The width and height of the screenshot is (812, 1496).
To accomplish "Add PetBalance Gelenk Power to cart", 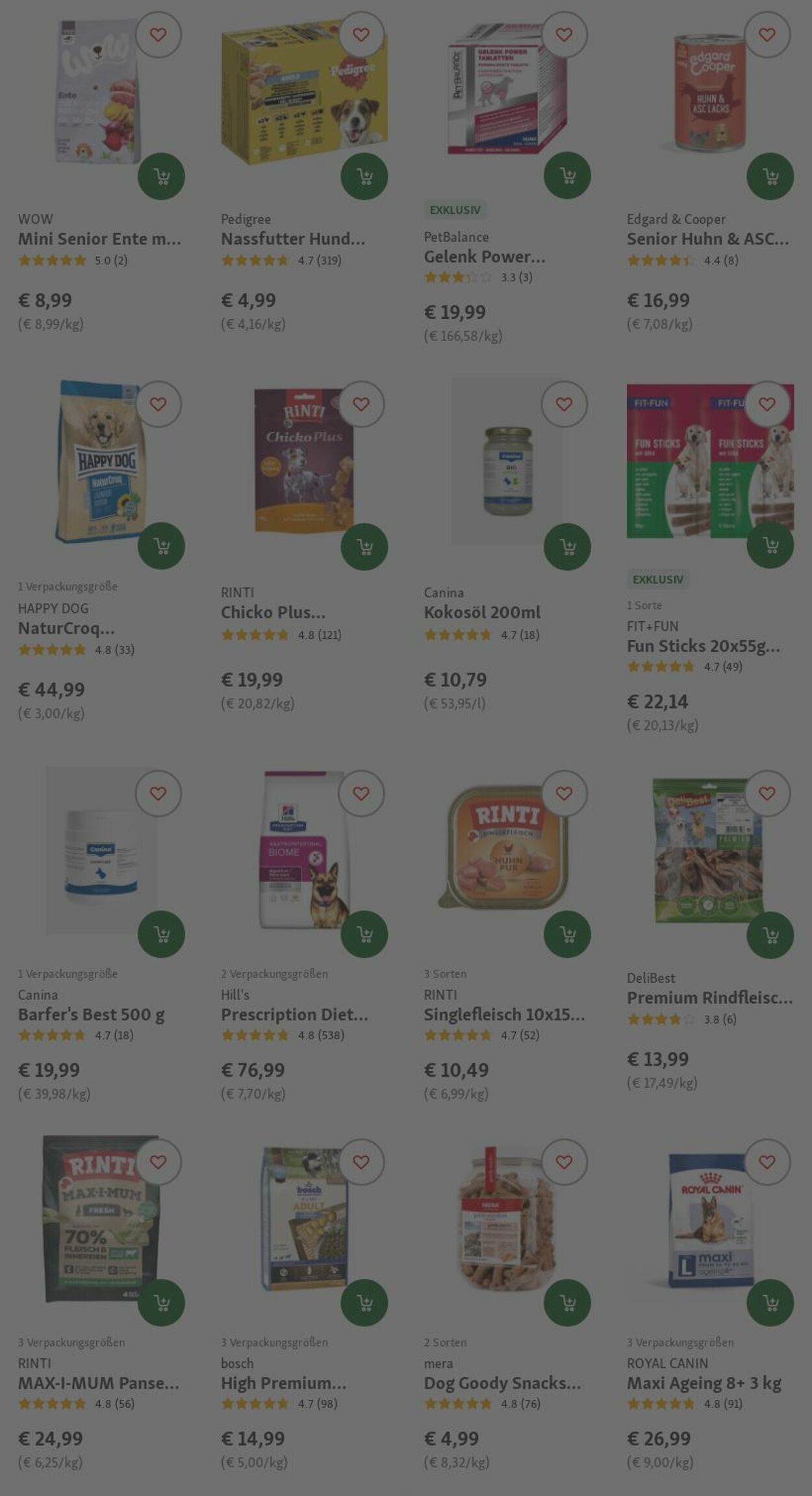I will pyautogui.click(x=567, y=175).
